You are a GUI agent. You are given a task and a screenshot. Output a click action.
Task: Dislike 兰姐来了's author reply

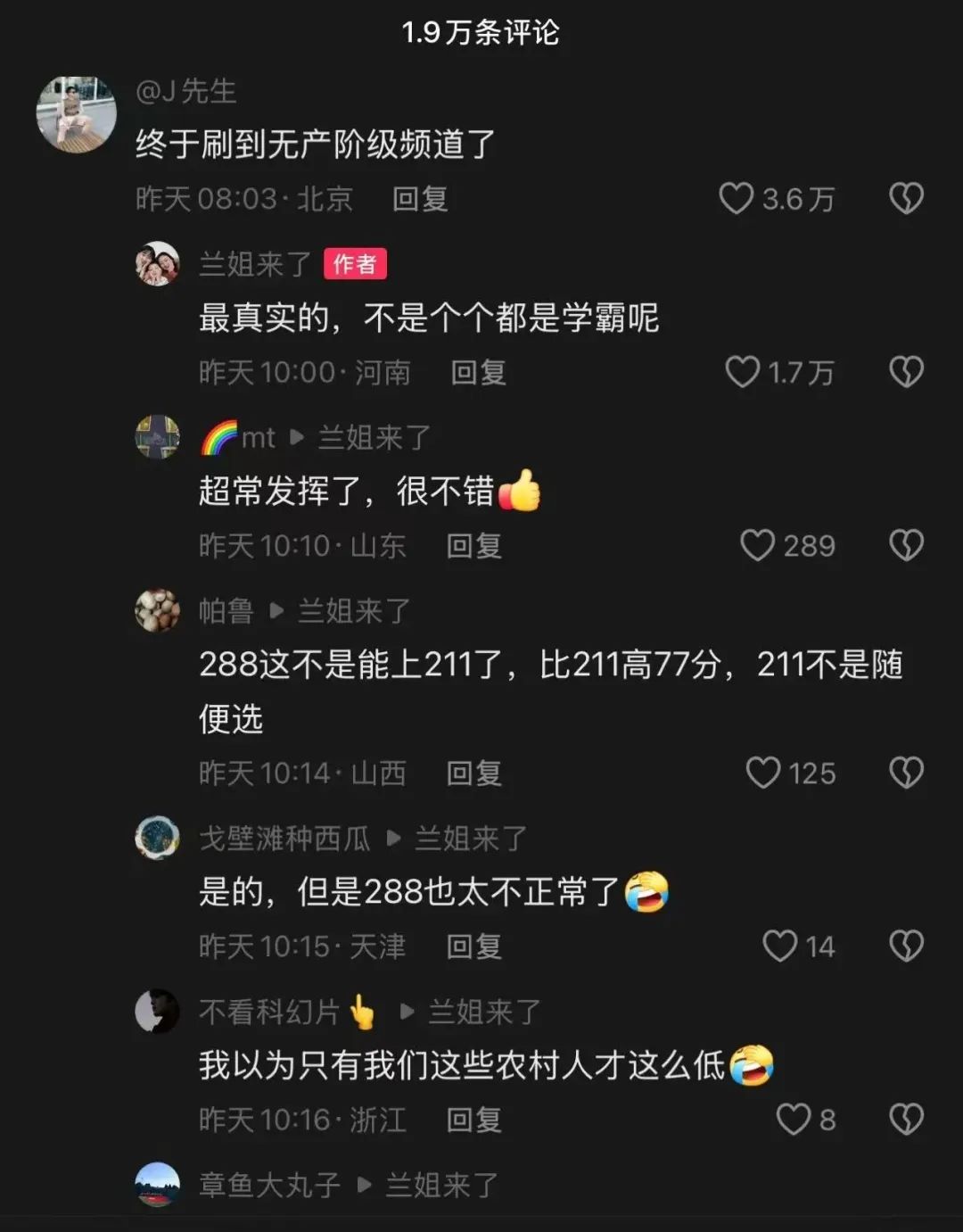point(906,371)
